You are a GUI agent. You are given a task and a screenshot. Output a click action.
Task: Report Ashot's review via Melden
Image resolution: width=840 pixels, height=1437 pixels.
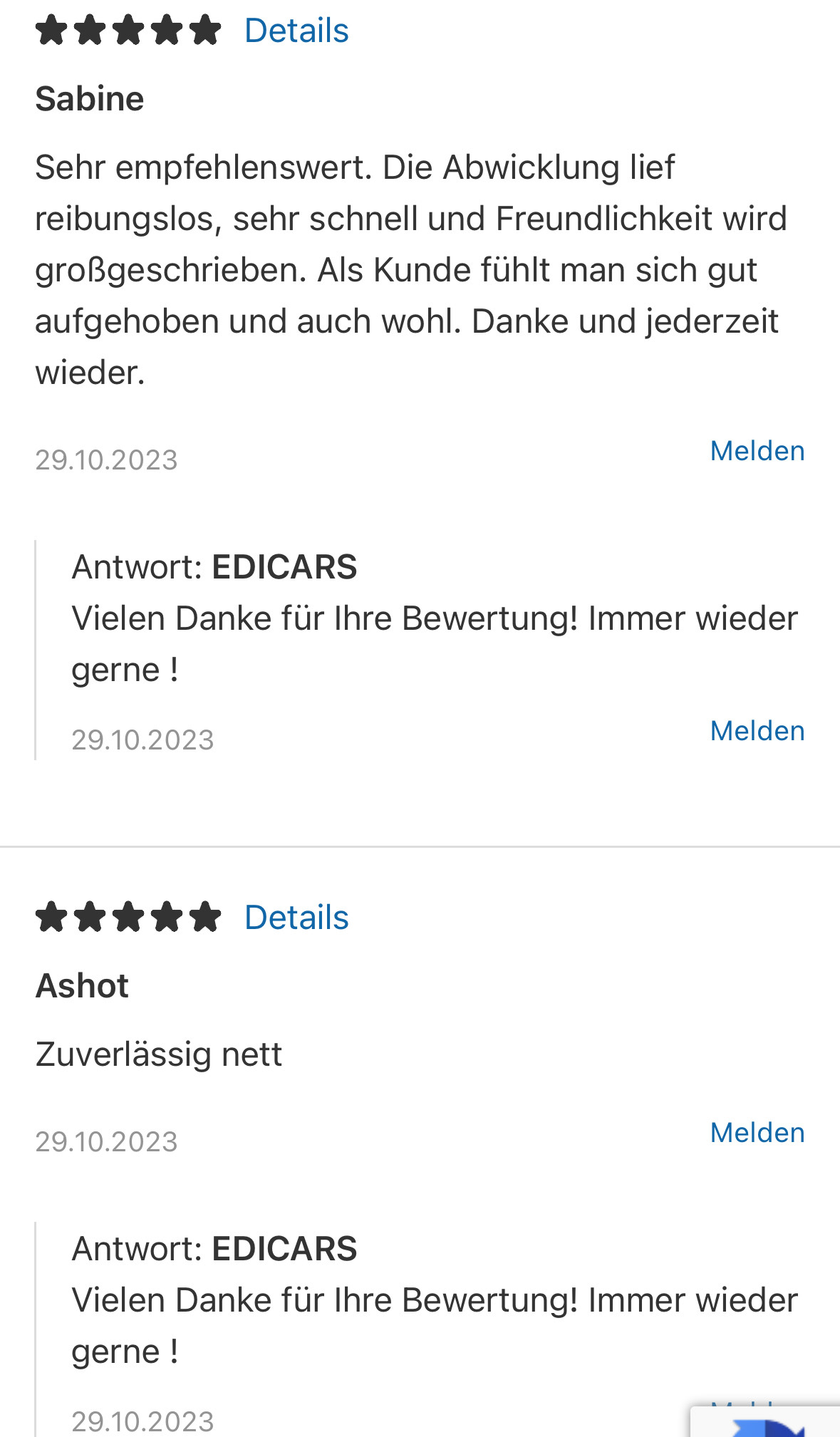757,1133
